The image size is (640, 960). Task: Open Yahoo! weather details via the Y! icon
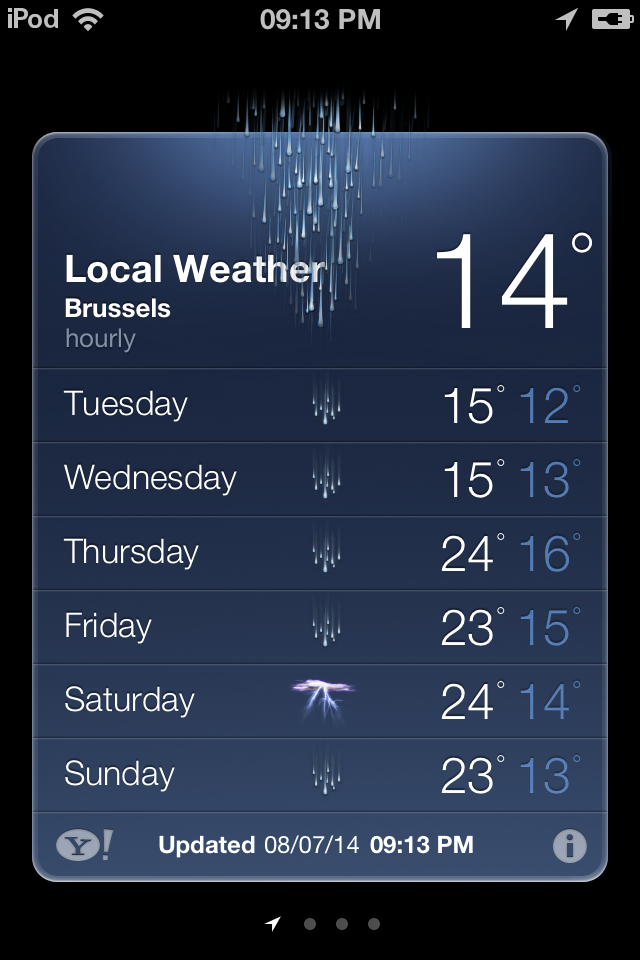coord(84,846)
